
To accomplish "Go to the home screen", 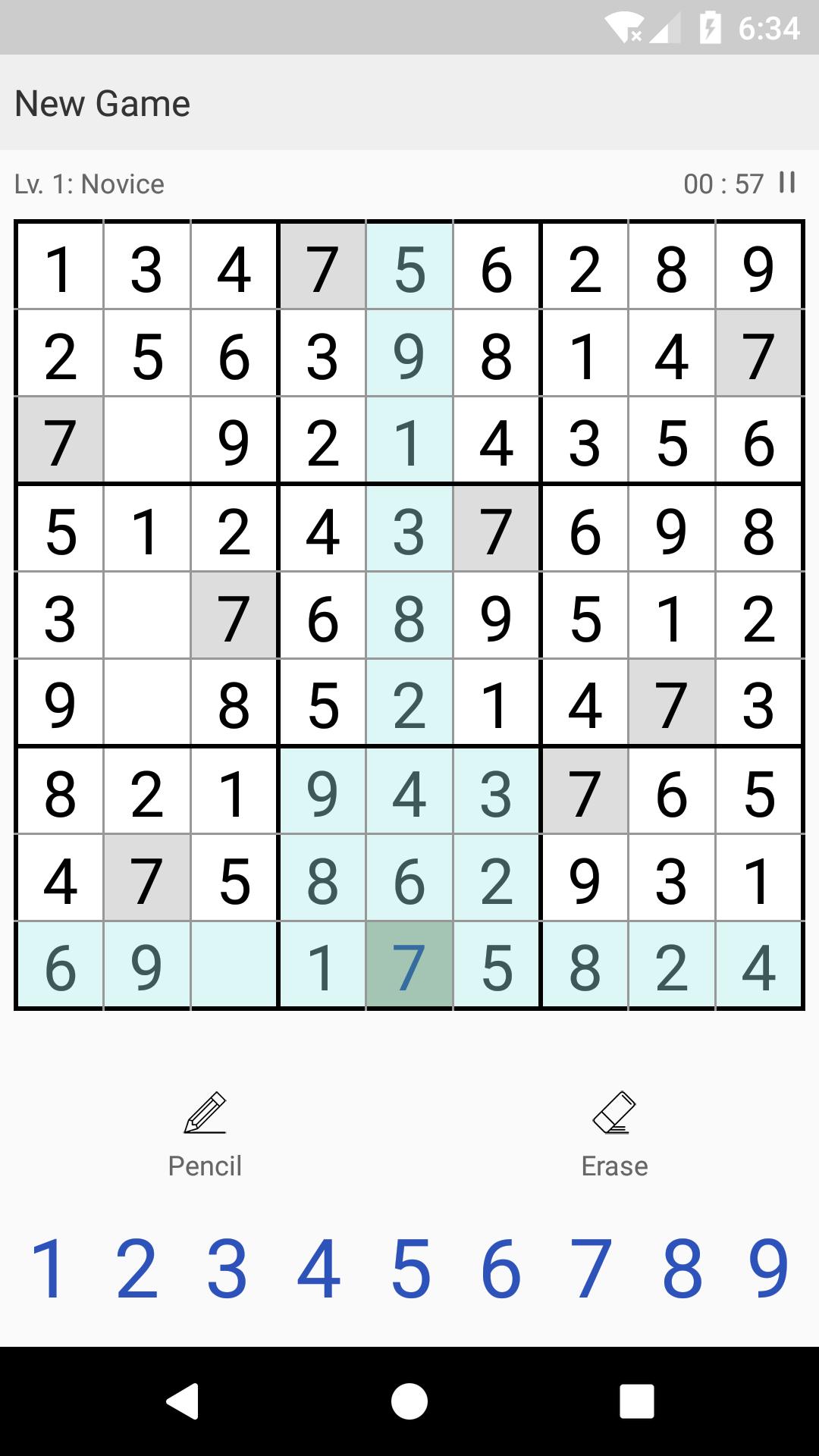I will 409,1401.
